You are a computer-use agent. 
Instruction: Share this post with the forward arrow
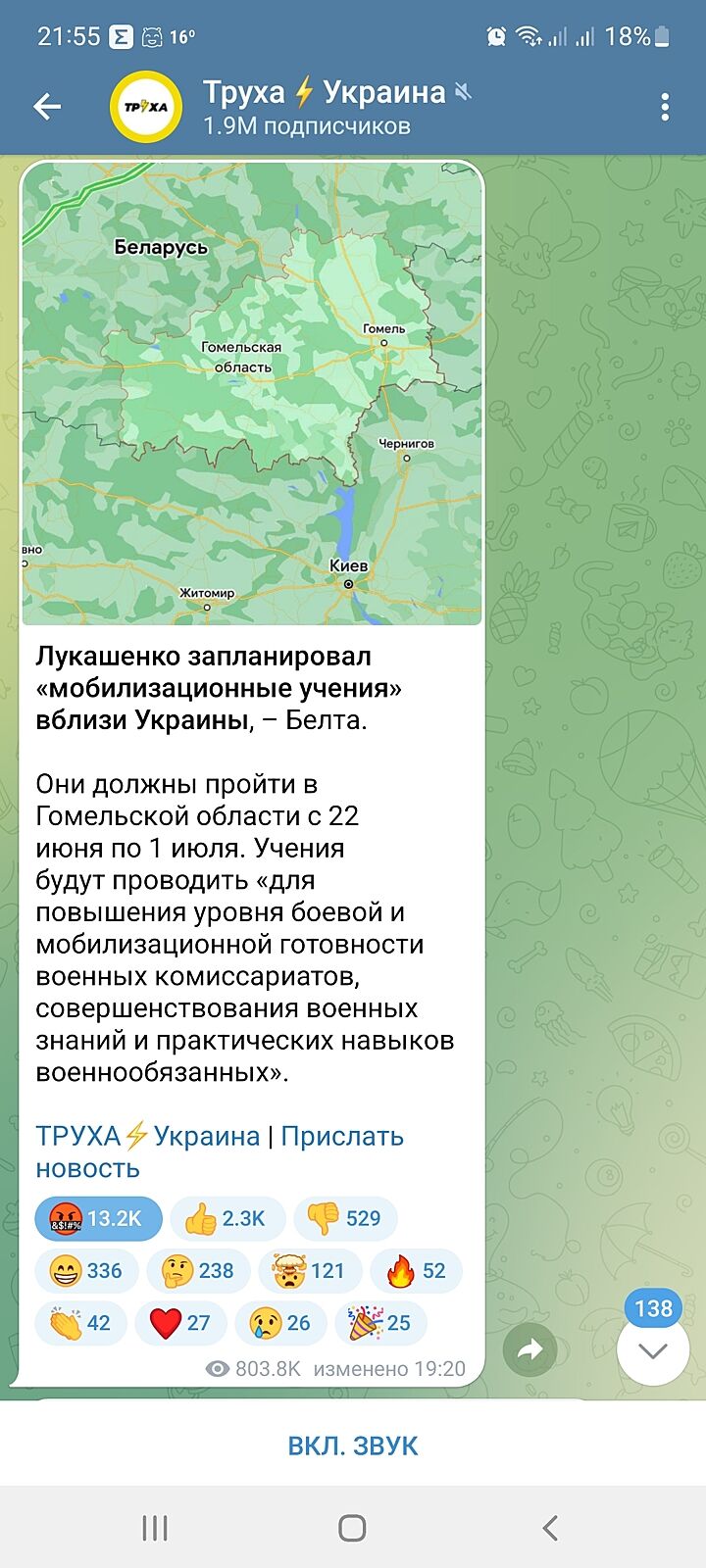pos(529,1350)
